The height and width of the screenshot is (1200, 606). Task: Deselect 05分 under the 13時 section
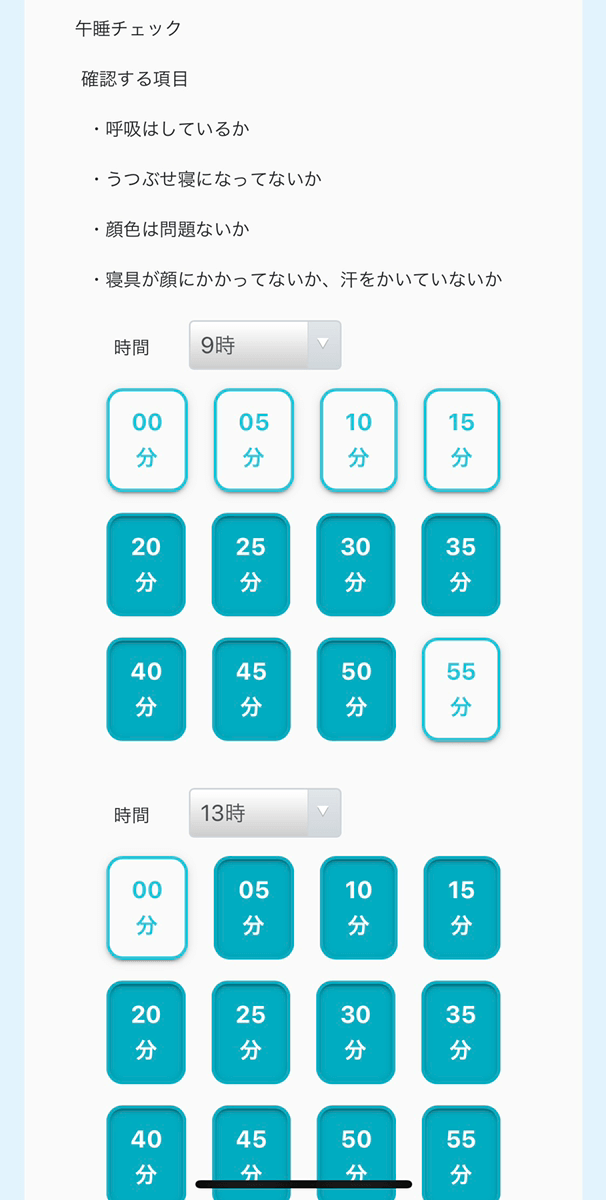click(253, 907)
